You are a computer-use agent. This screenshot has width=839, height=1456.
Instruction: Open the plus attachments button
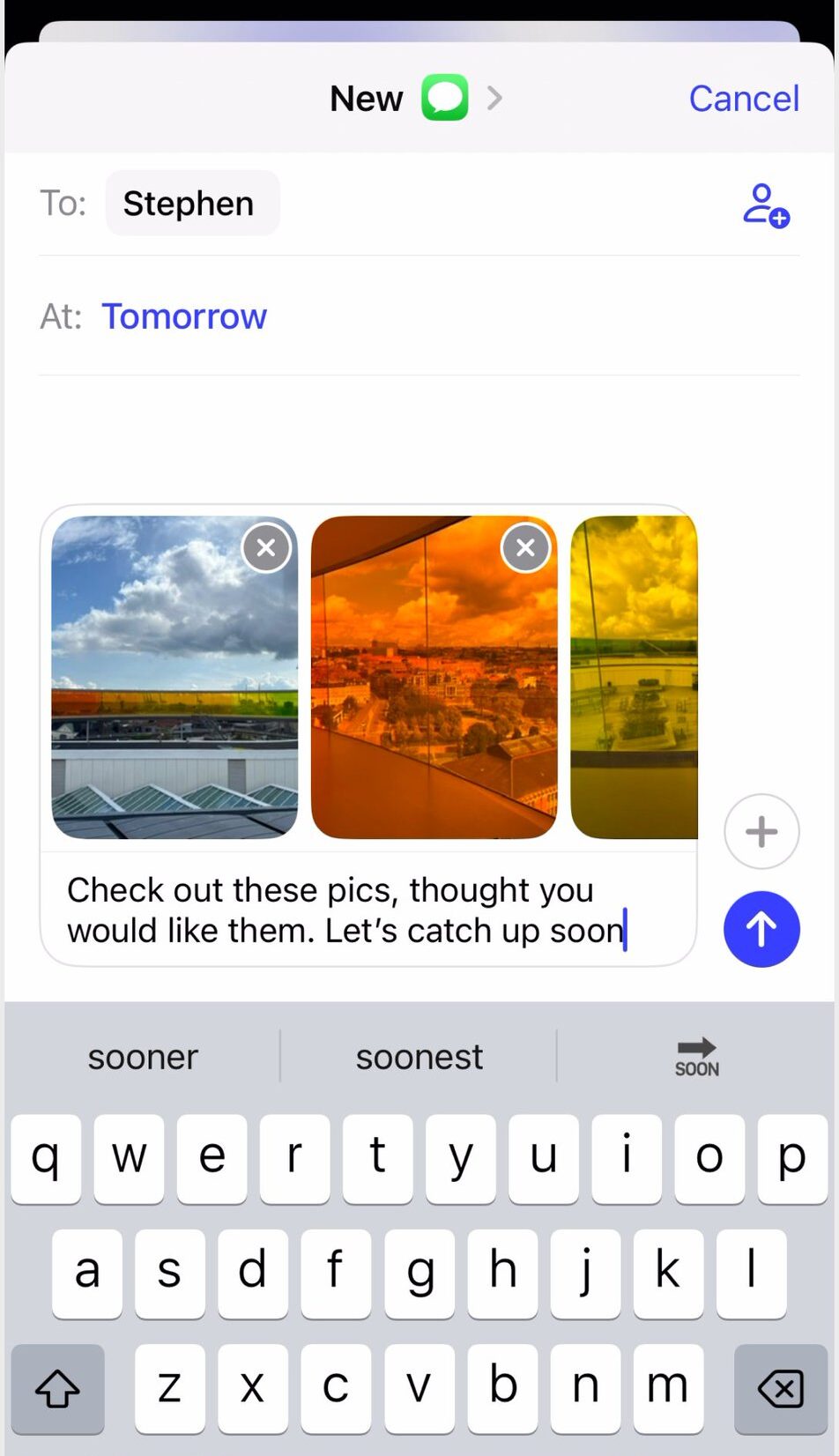[x=761, y=831]
